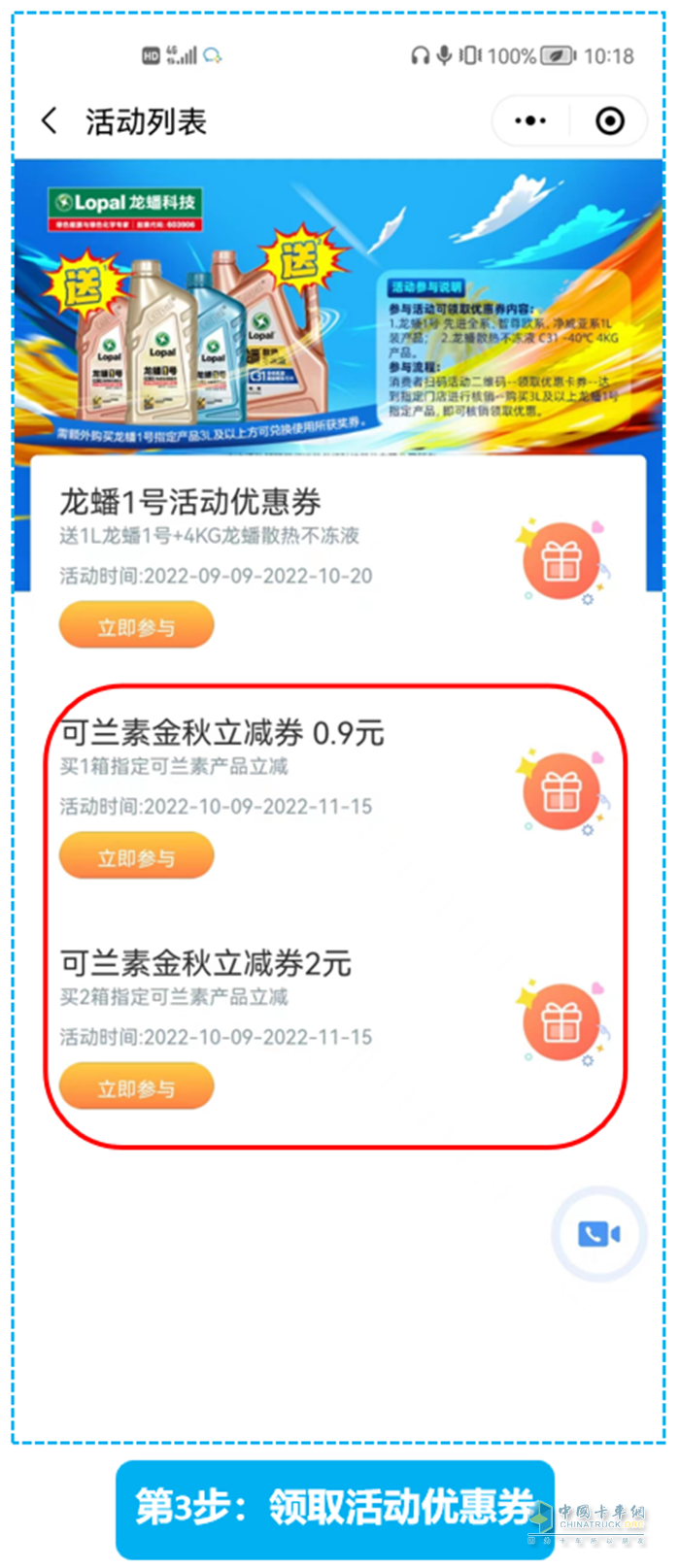The width and height of the screenshot is (680, 1568).
Task: Tap the gift icon for the 0.9元 coupon
Action: coord(561,792)
